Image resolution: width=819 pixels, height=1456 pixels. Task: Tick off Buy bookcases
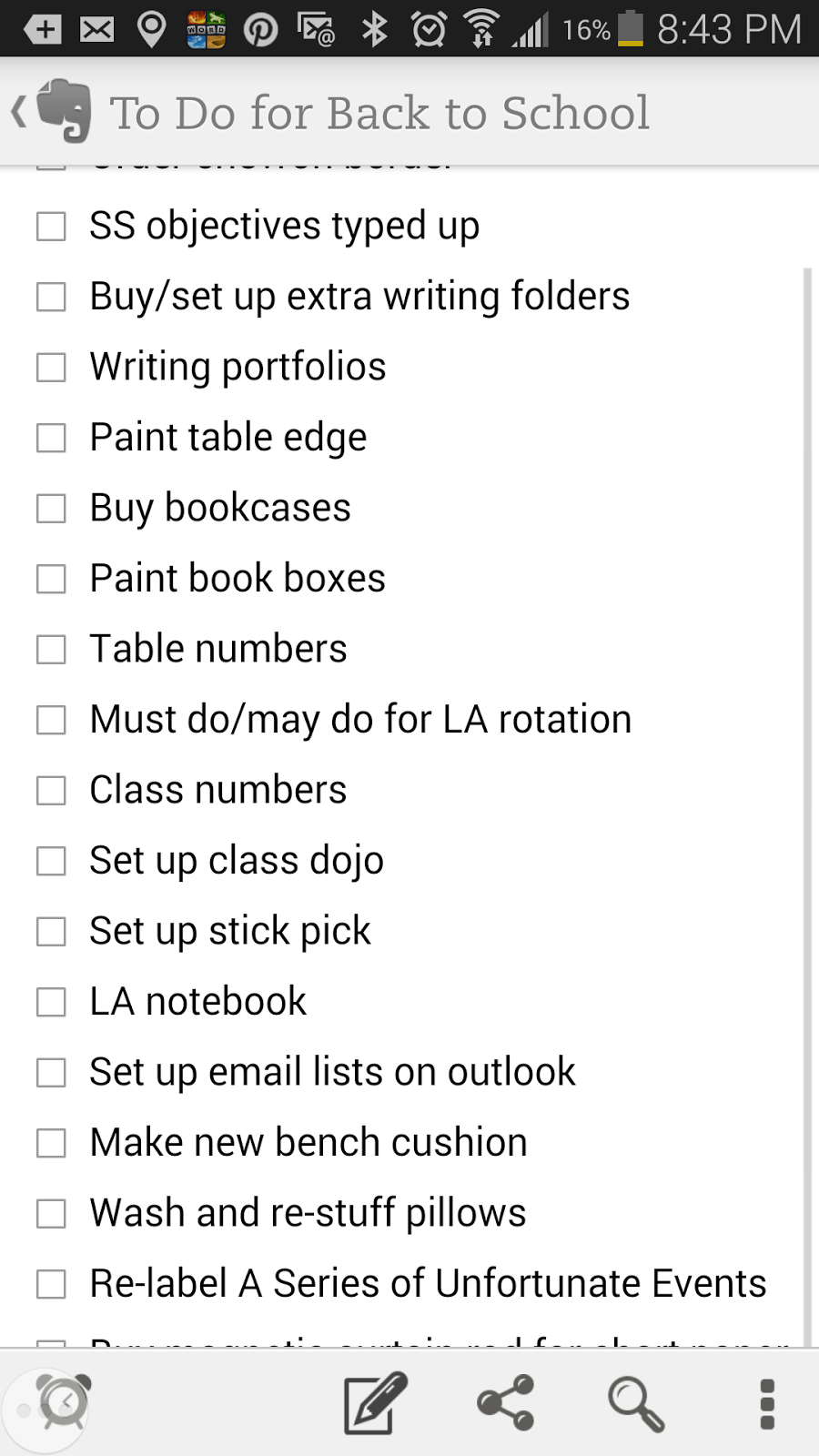(51, 509)
